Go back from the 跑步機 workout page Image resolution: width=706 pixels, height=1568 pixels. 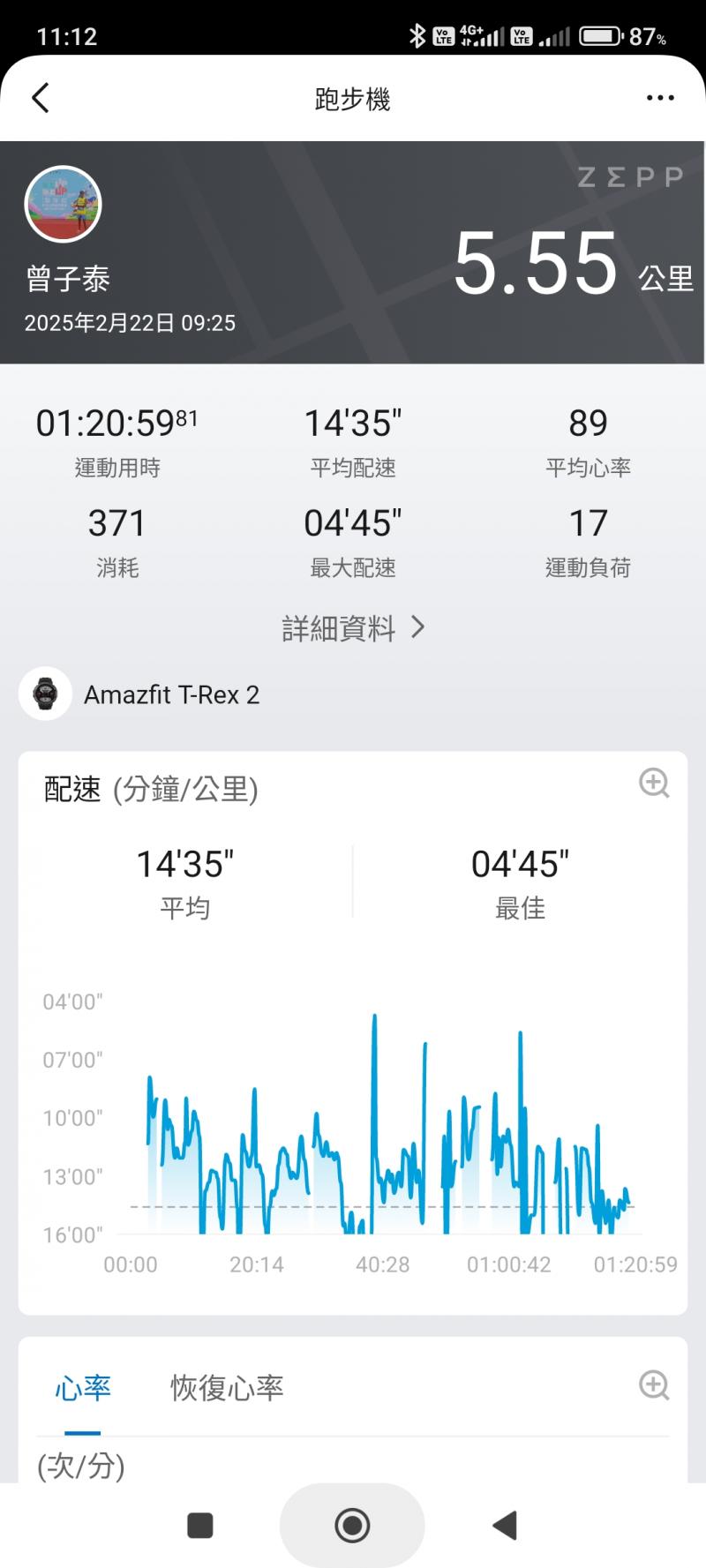coord(41,98)
